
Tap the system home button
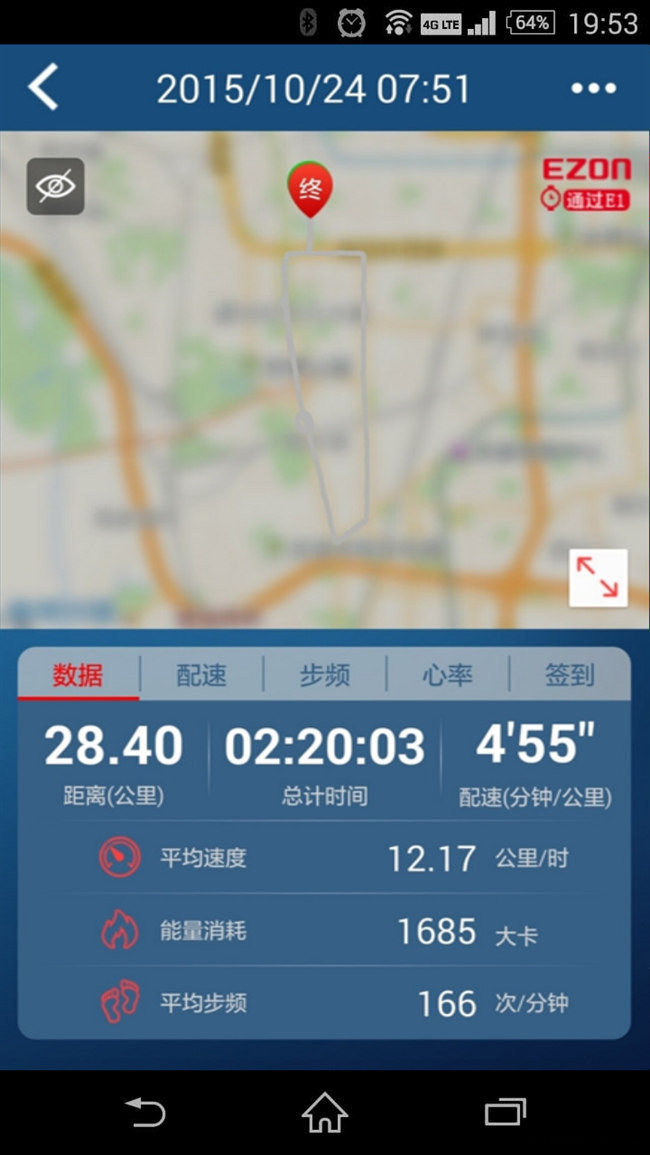[325, 1112]
